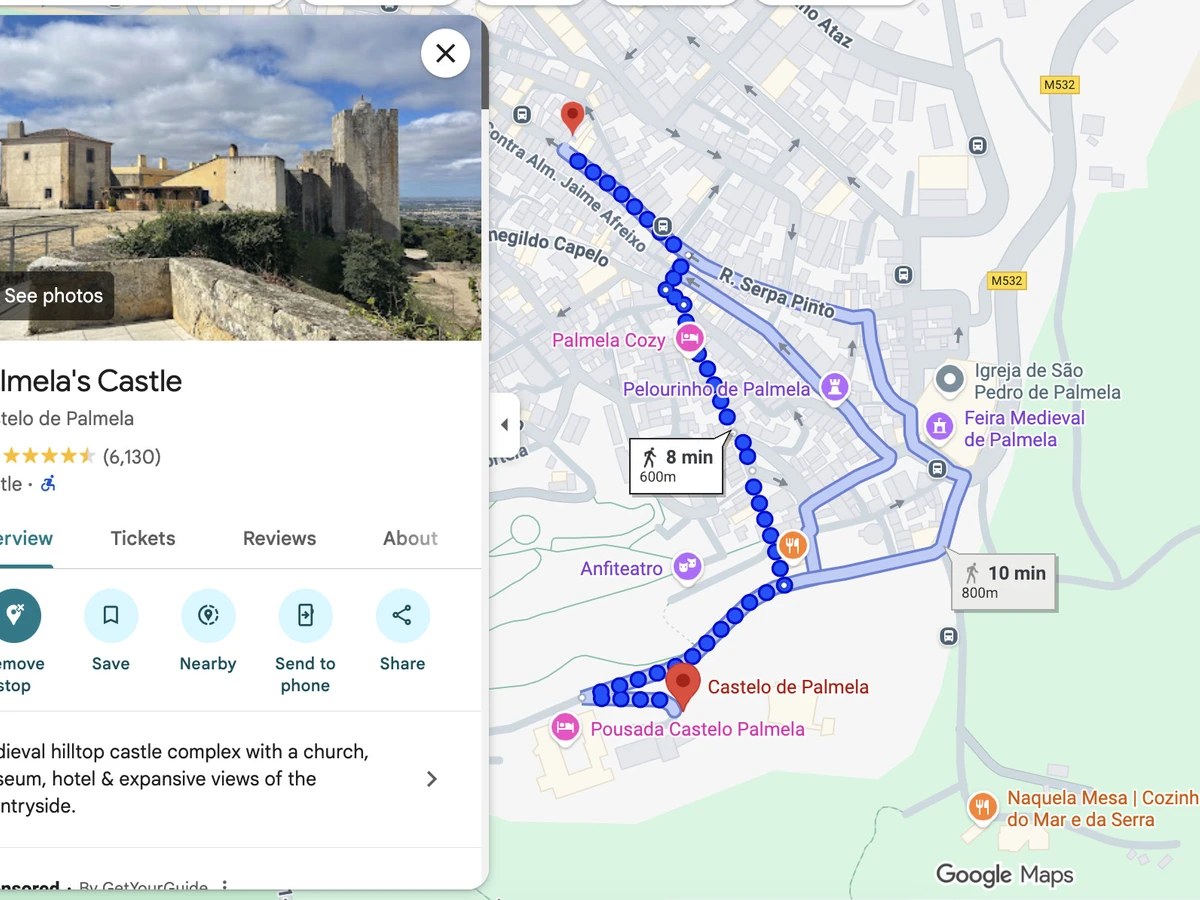Open the Pelourinho de Palmela marker

pyautogui.click(x=834, y=387)
